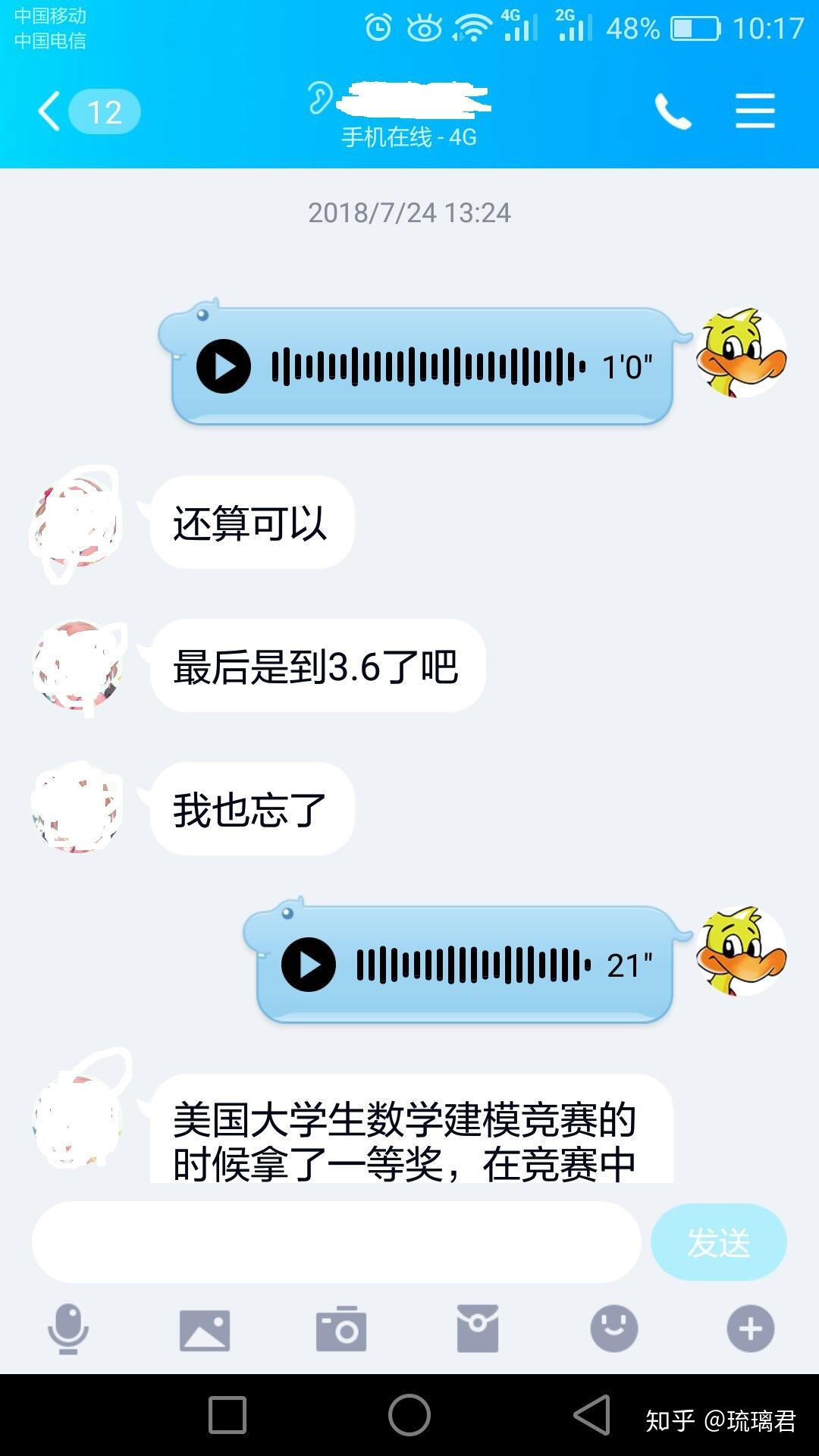Screen dimensions: 819x1456
Task: Start a voice call via phone icon
Action: pos(674,112)
